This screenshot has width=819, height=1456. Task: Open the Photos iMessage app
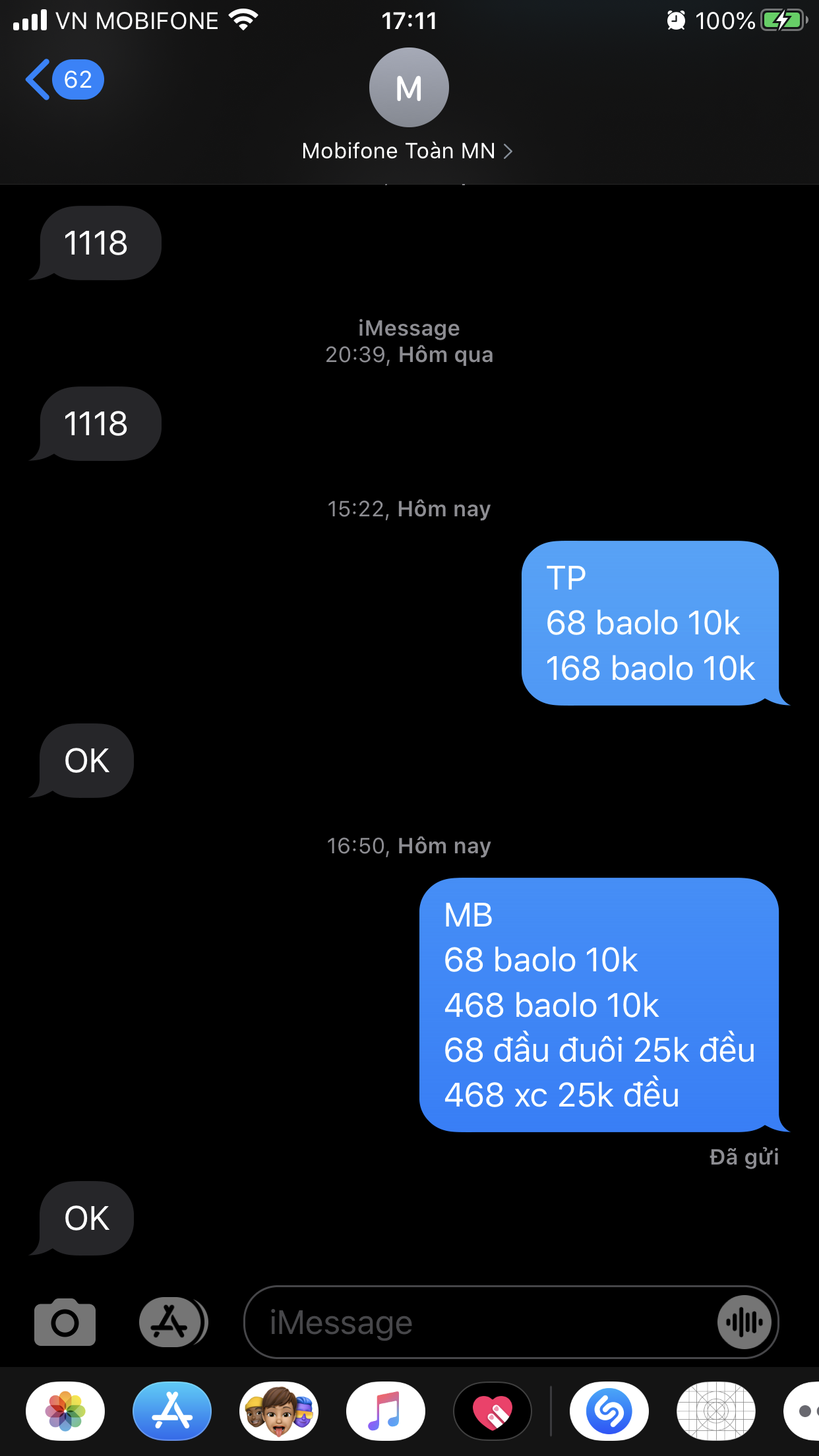[x=65, y=1411]
